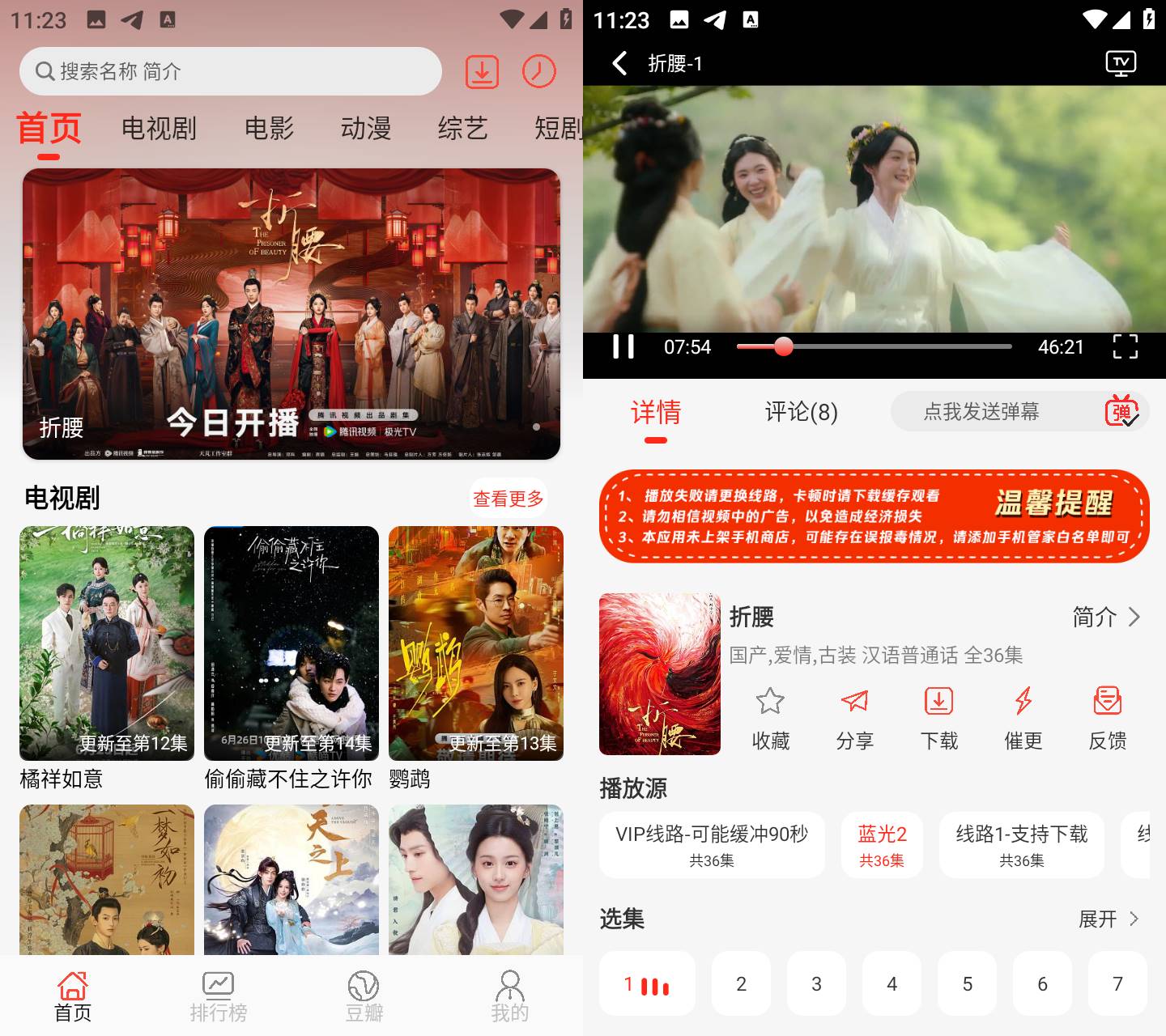Add 折腰 to 收藏 favorites
The width and height of the screenshot is (1166, 1036).
(x=770, y=717)
